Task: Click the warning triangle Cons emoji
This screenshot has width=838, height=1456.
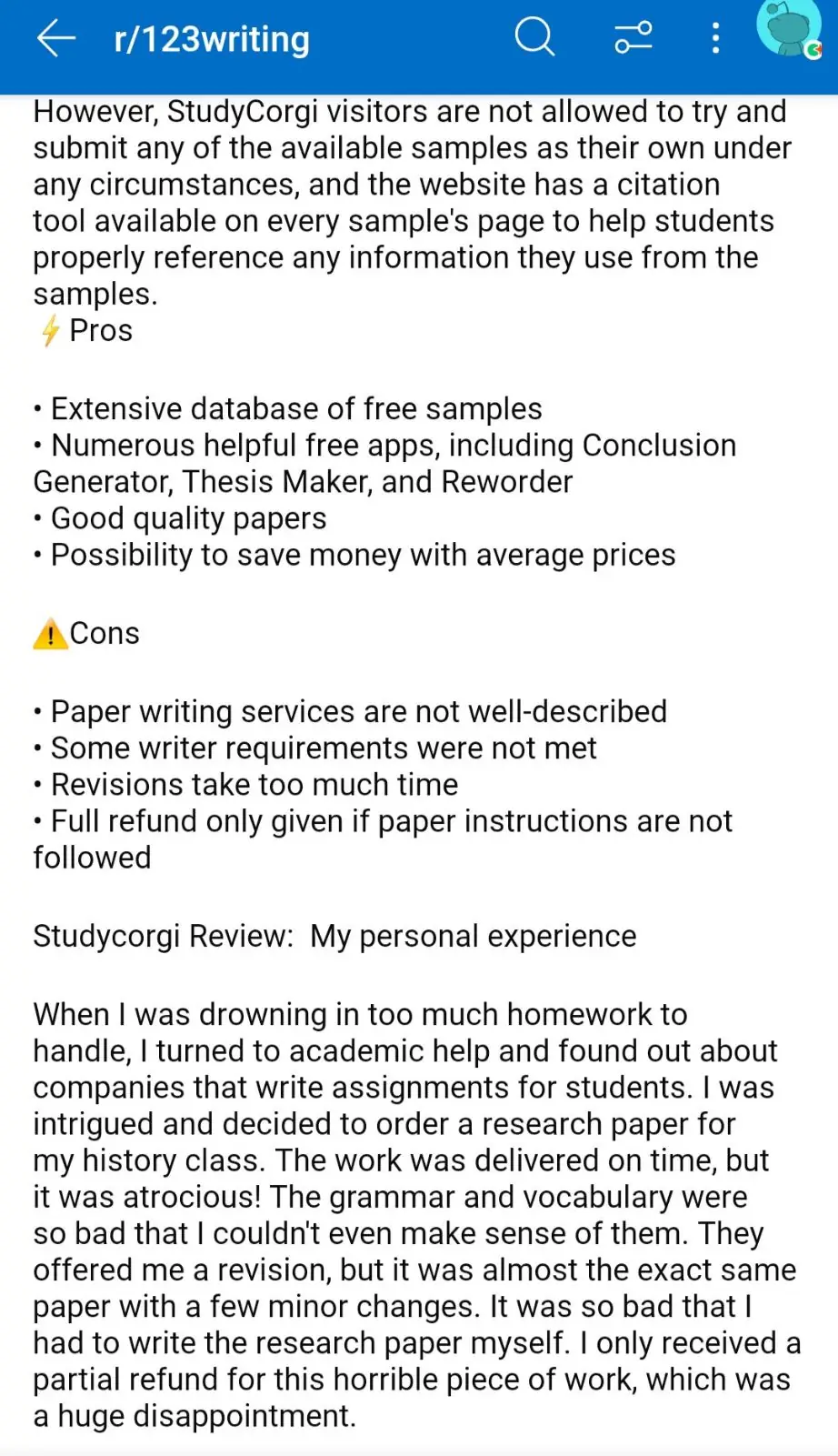Action: point(50,634)
